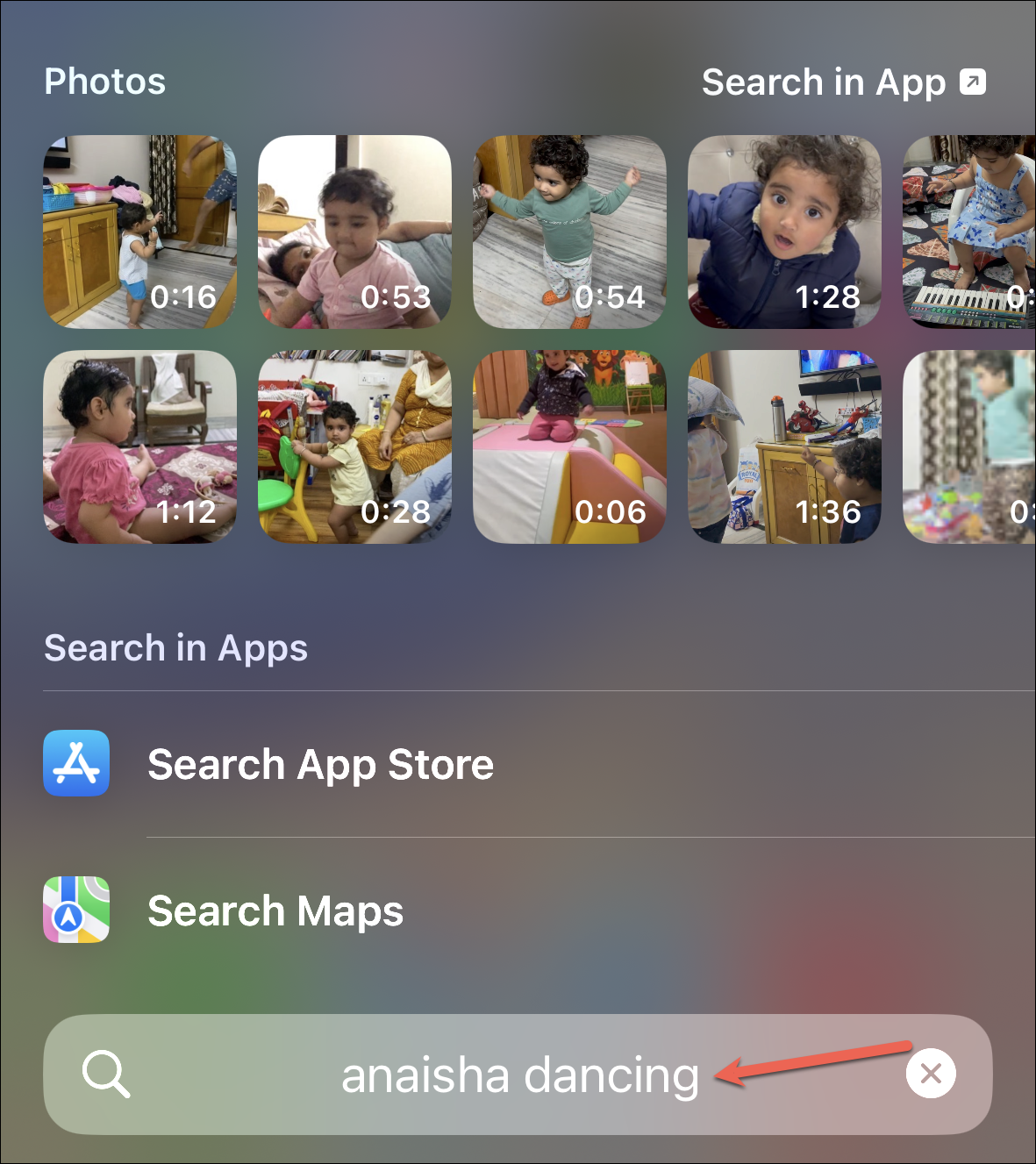Viewport: 1036px width, 1164px height.
Task: Select the 1:28 video thumbnail
Action: tap(784, 232)
